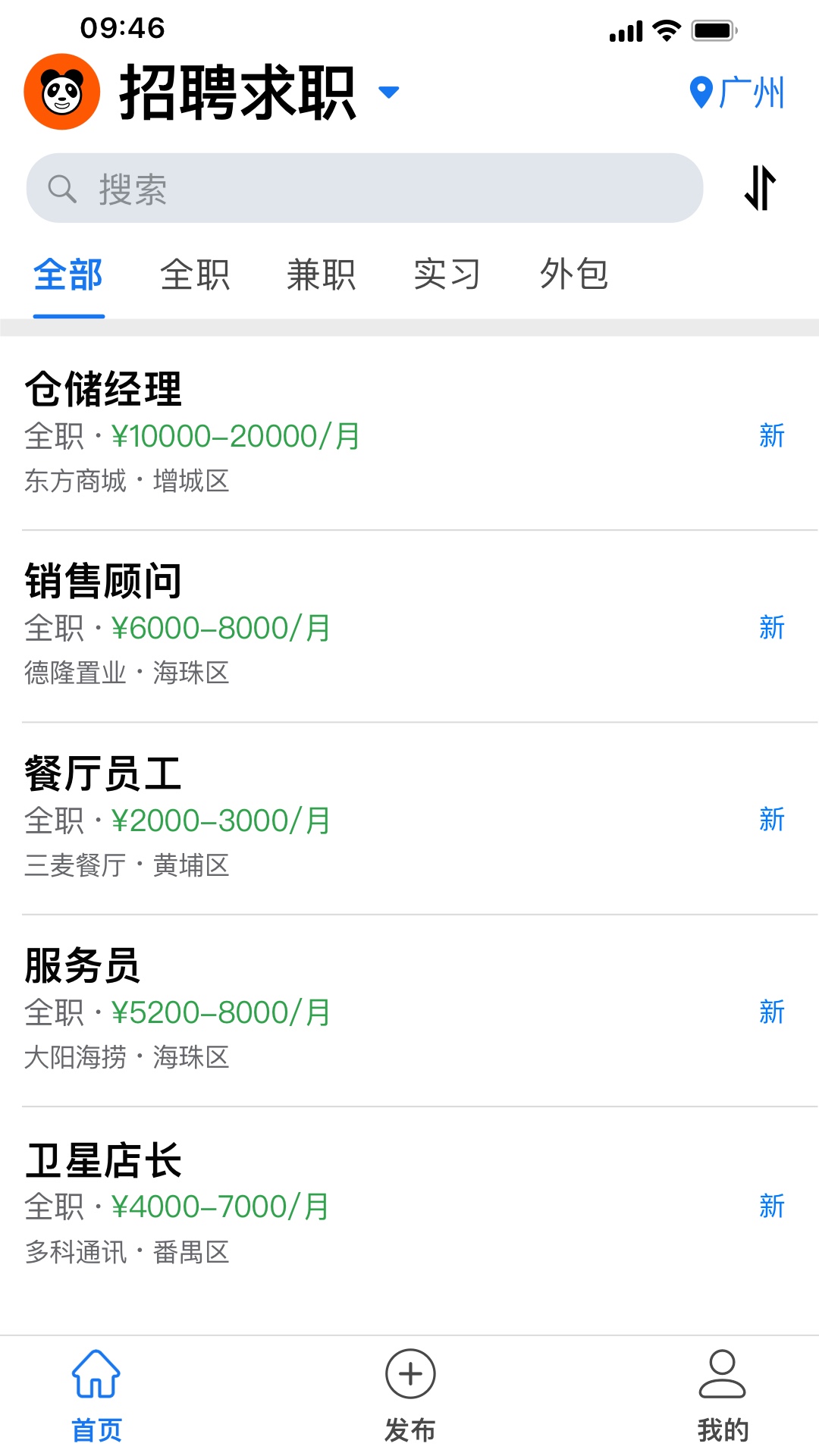The image size is (819, 1456).
Task: Click the 新 badge on 仓储经理 listing
Action: click(771, 435)
